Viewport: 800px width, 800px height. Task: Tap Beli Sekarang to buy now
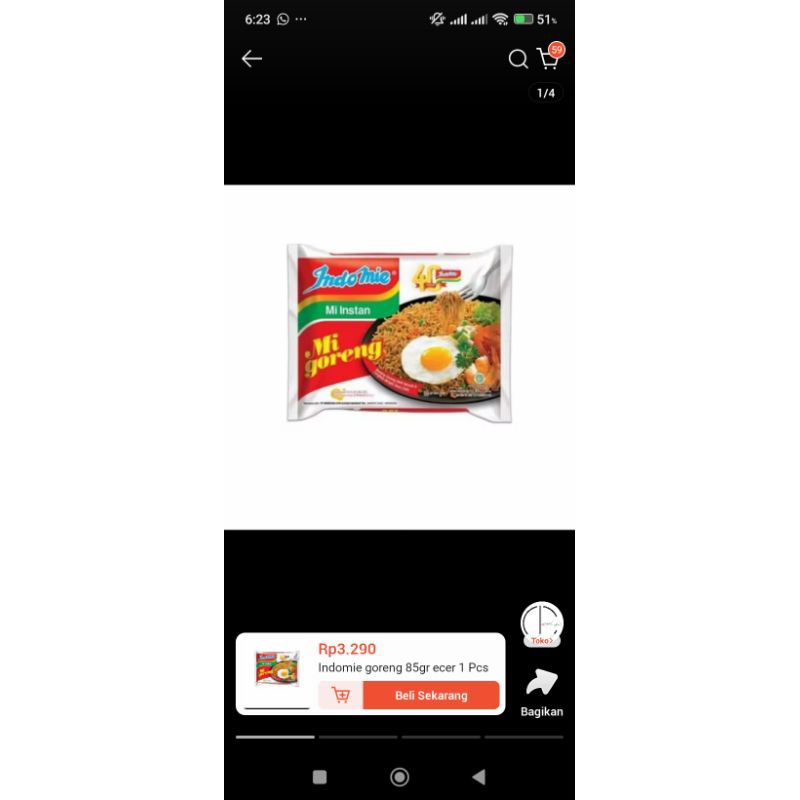[x=431, y=695]
